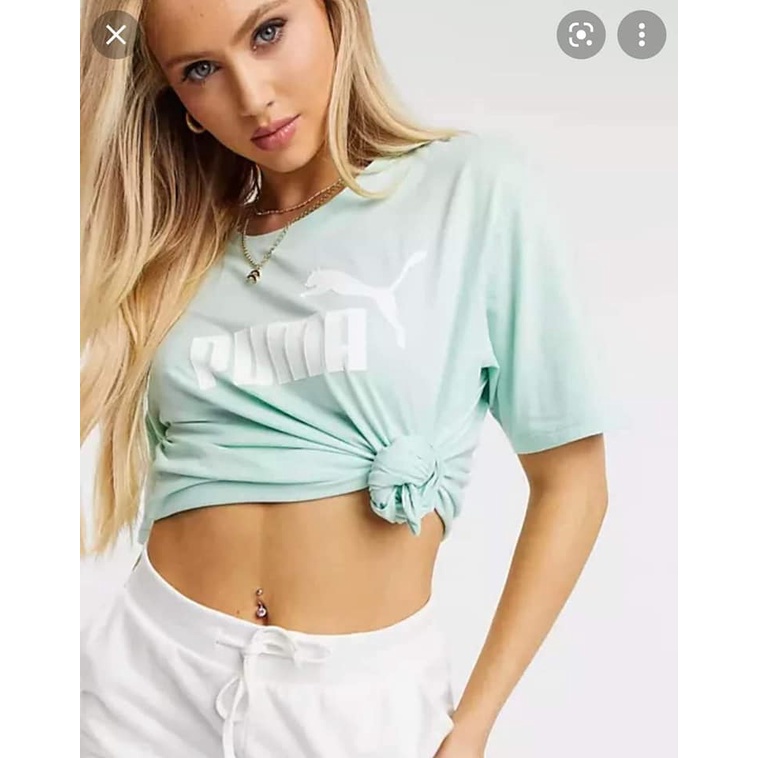
Task: Open the three-dot overflow menu
Action: 642,35
